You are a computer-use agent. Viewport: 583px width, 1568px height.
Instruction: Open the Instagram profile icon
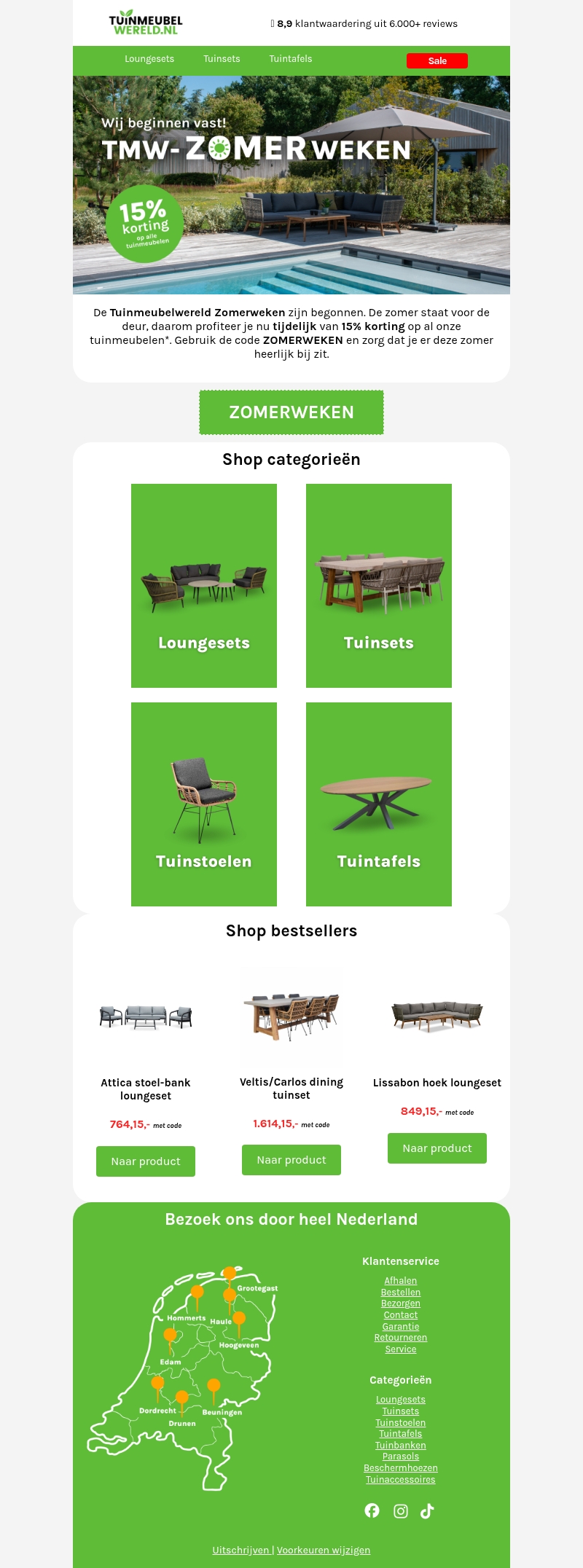401,1511
